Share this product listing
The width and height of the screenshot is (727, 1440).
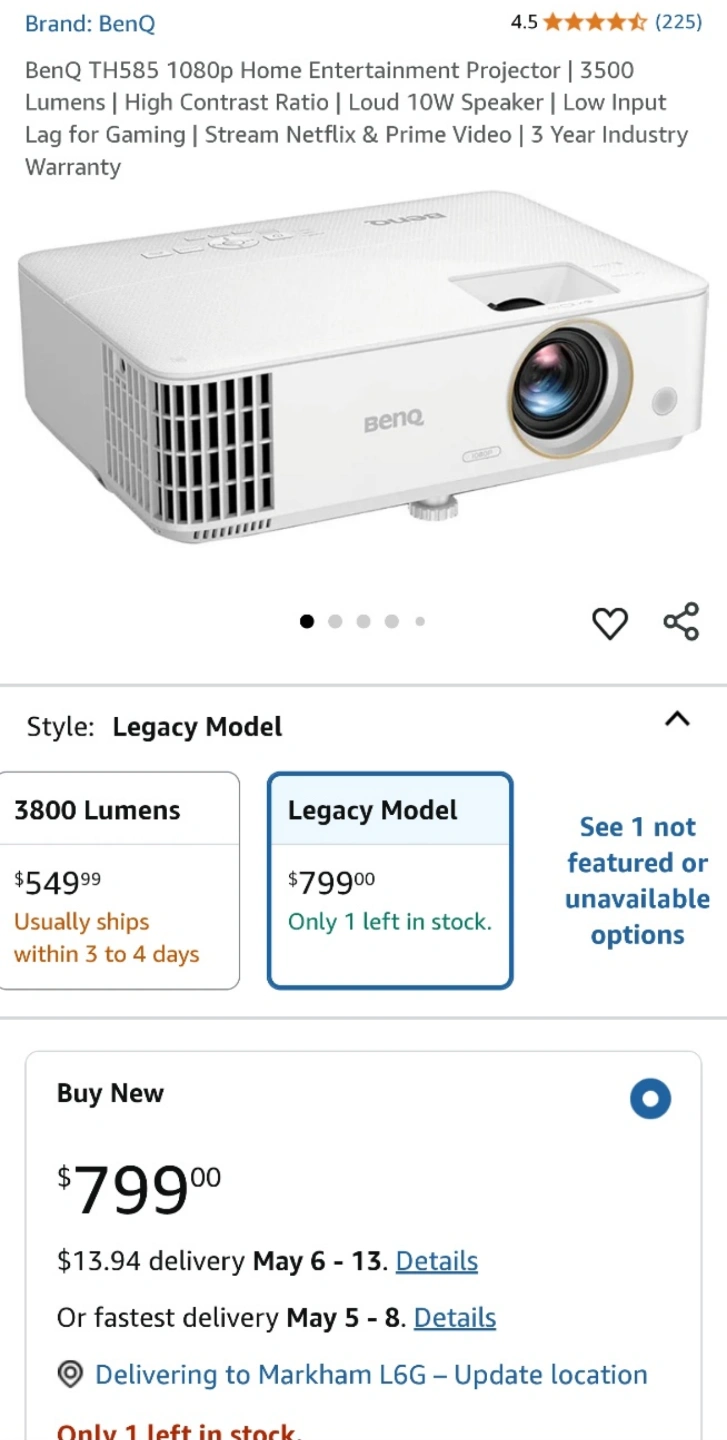click(x=681, y=622)
